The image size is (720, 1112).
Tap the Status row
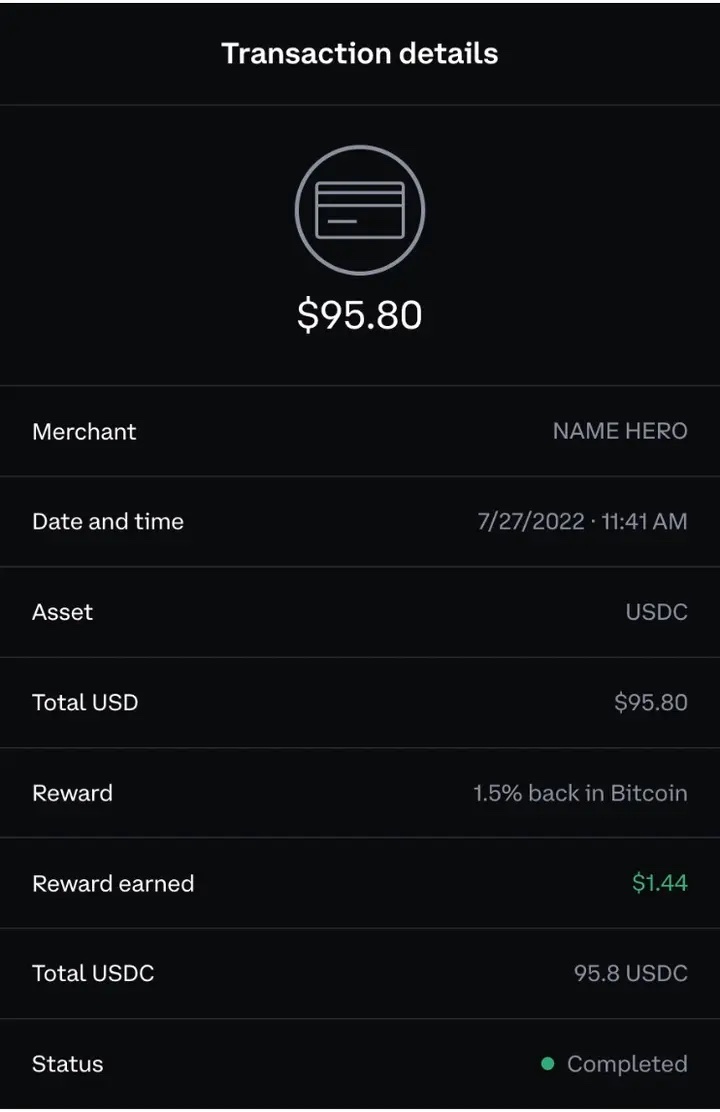pos(360,1064)
